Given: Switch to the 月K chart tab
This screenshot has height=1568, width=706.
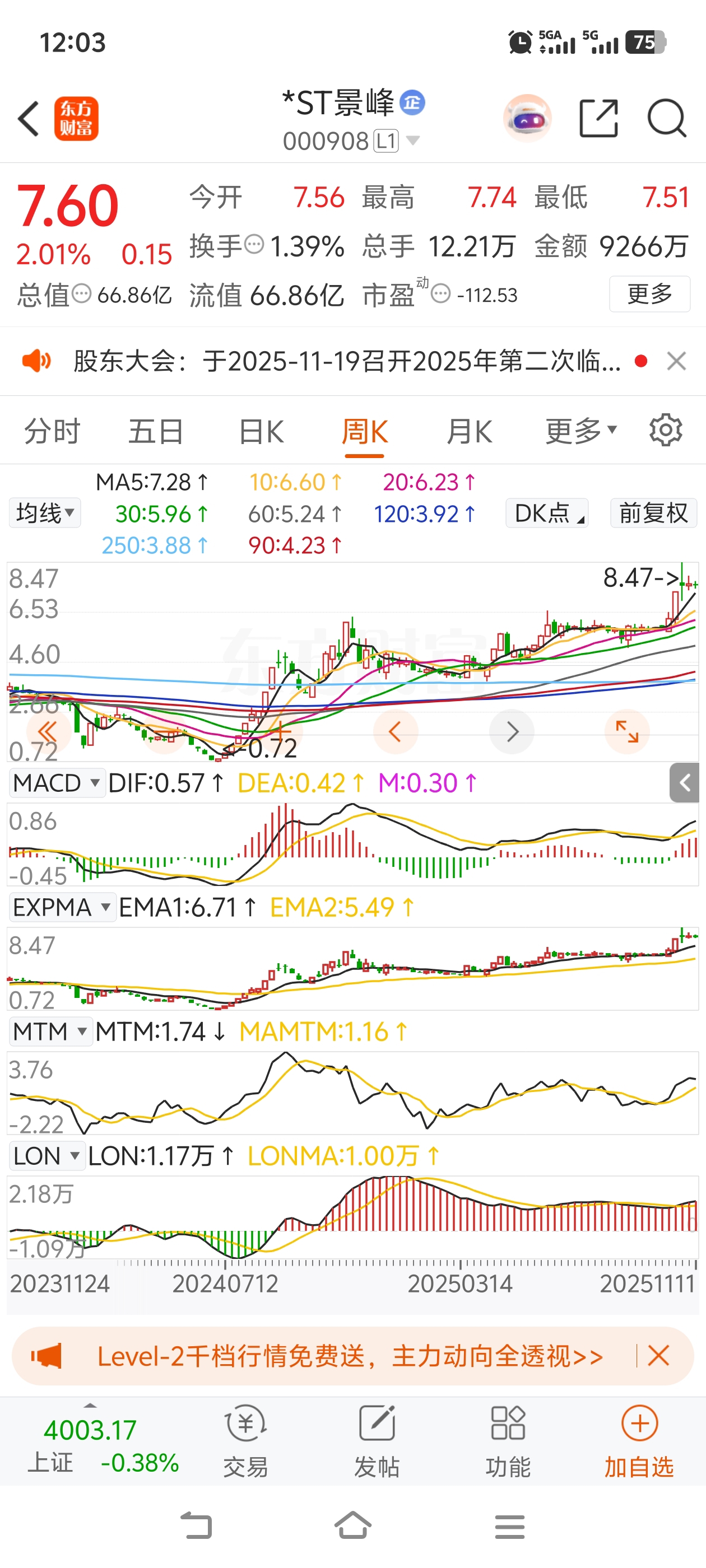Looking at the screenshot, I should click(469, 432).
